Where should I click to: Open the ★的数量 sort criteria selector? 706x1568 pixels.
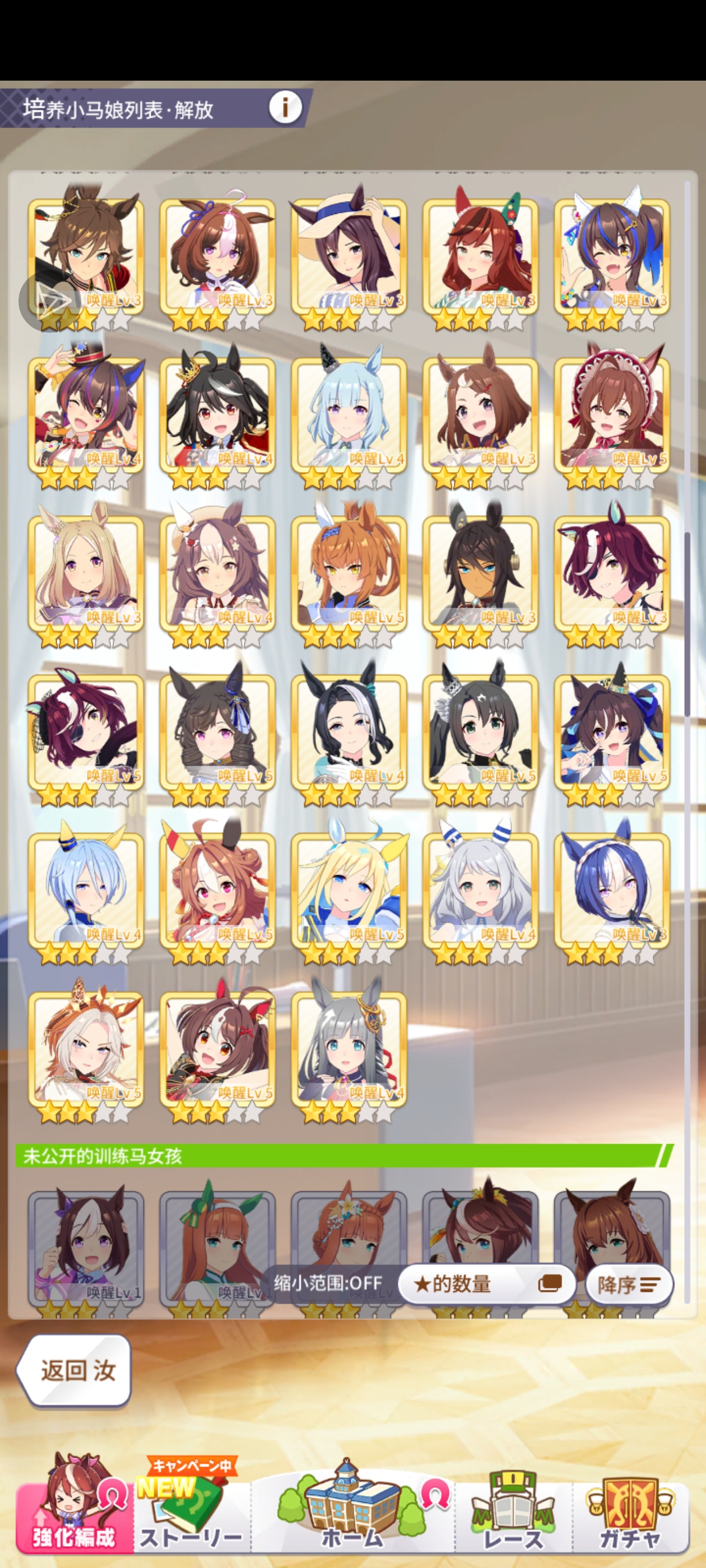click(x=486, y=1284)
